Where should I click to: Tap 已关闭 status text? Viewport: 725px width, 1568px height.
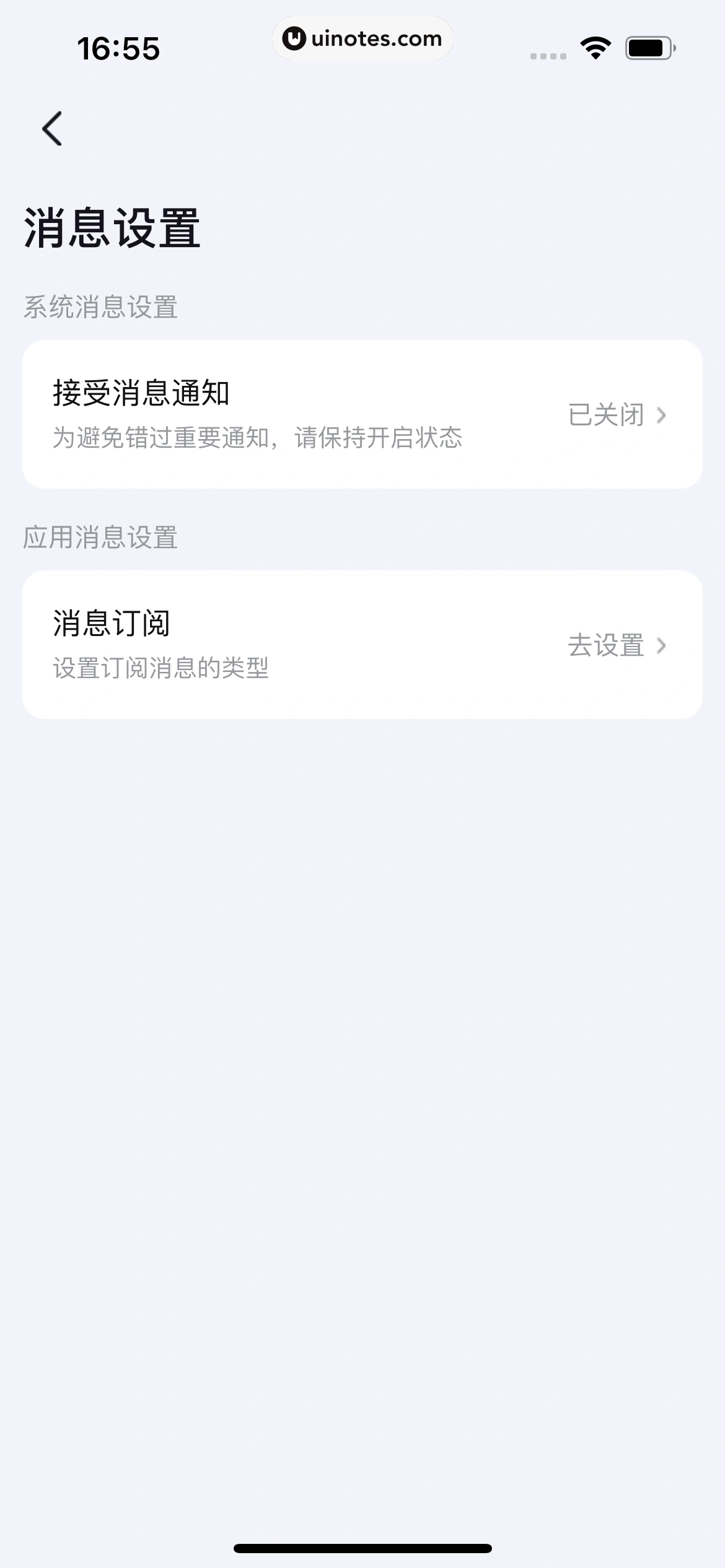click(606, 415)
